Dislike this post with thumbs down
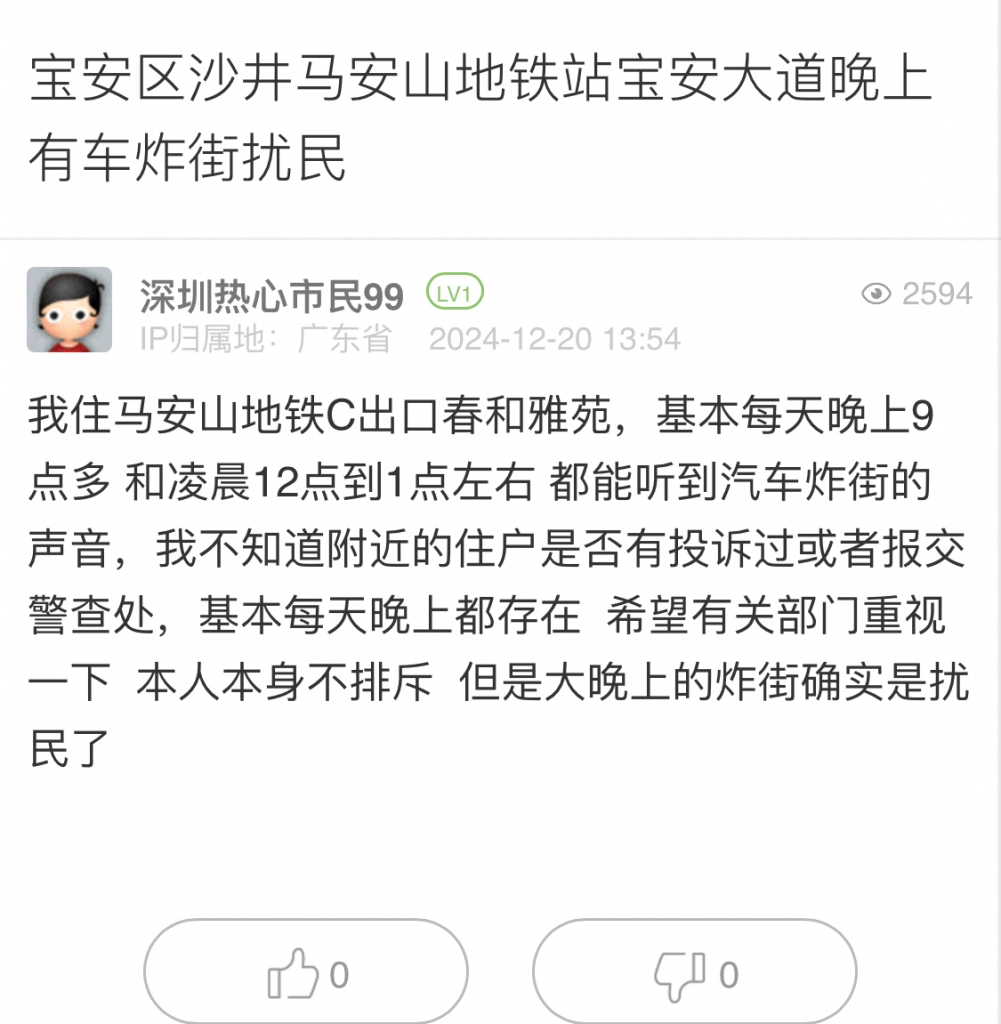 tap(693, 972)
